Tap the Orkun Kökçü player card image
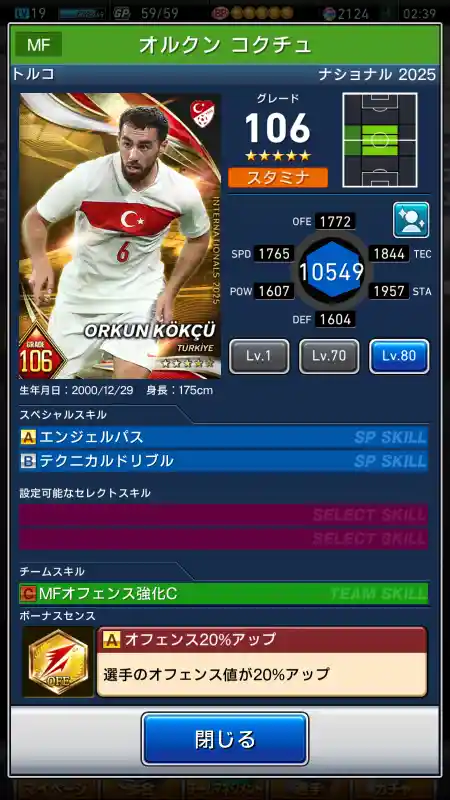The height and width of the screenshot is (800, 450). point(120,236)
